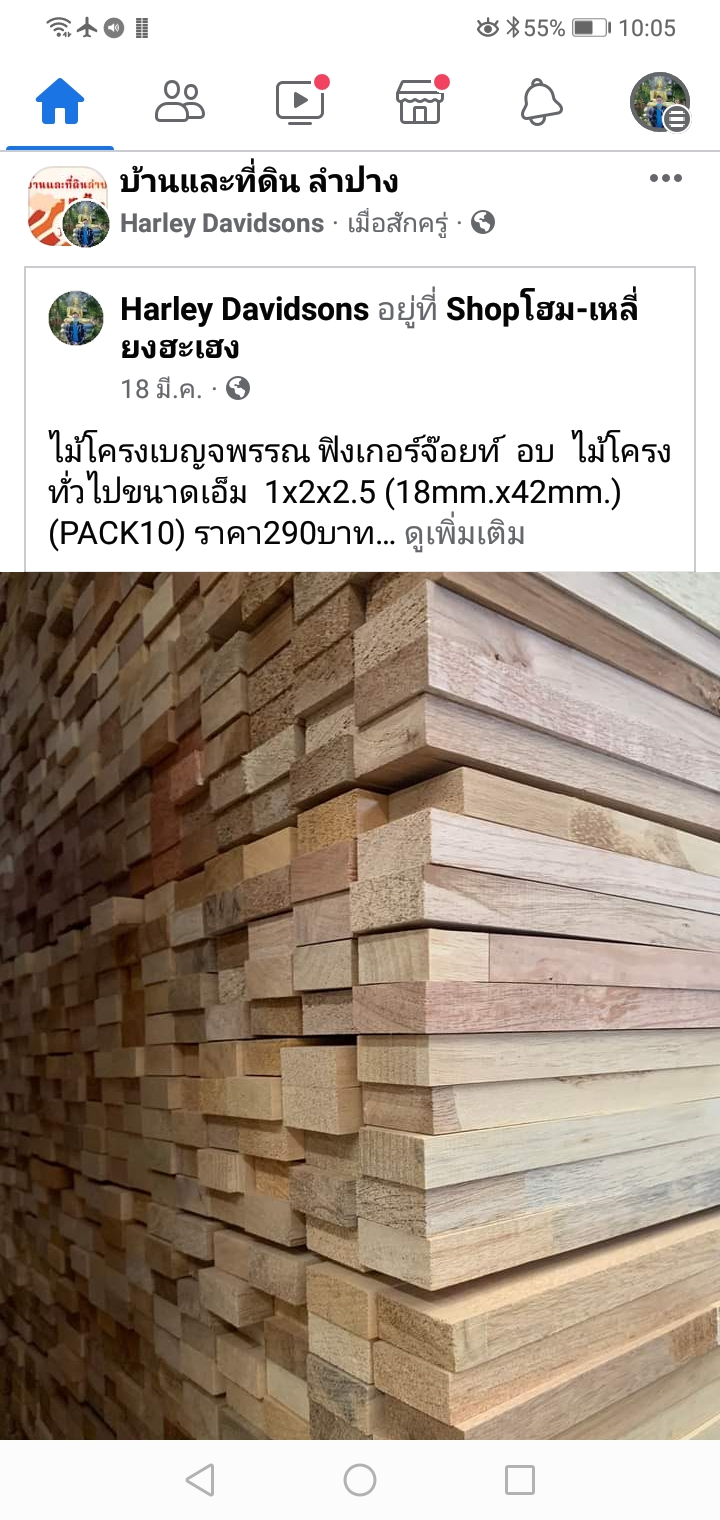Open the บ้านและที่ดิน ลำปาง group page

point(259,182)
